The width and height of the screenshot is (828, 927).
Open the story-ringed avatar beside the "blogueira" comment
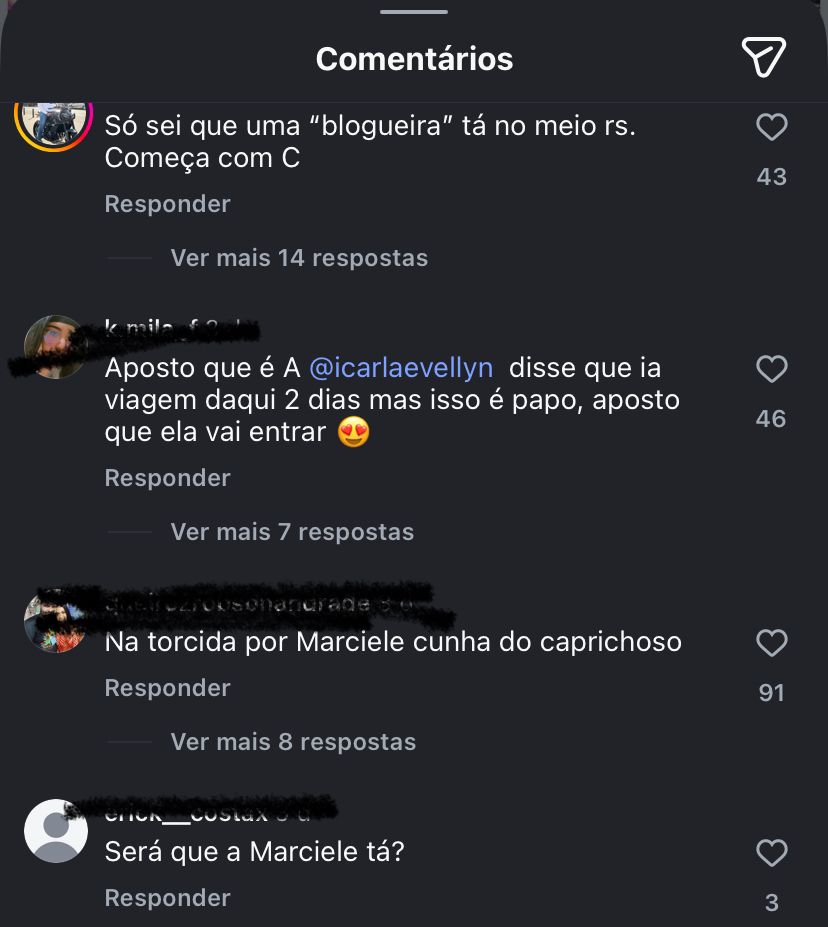(53, 122)
